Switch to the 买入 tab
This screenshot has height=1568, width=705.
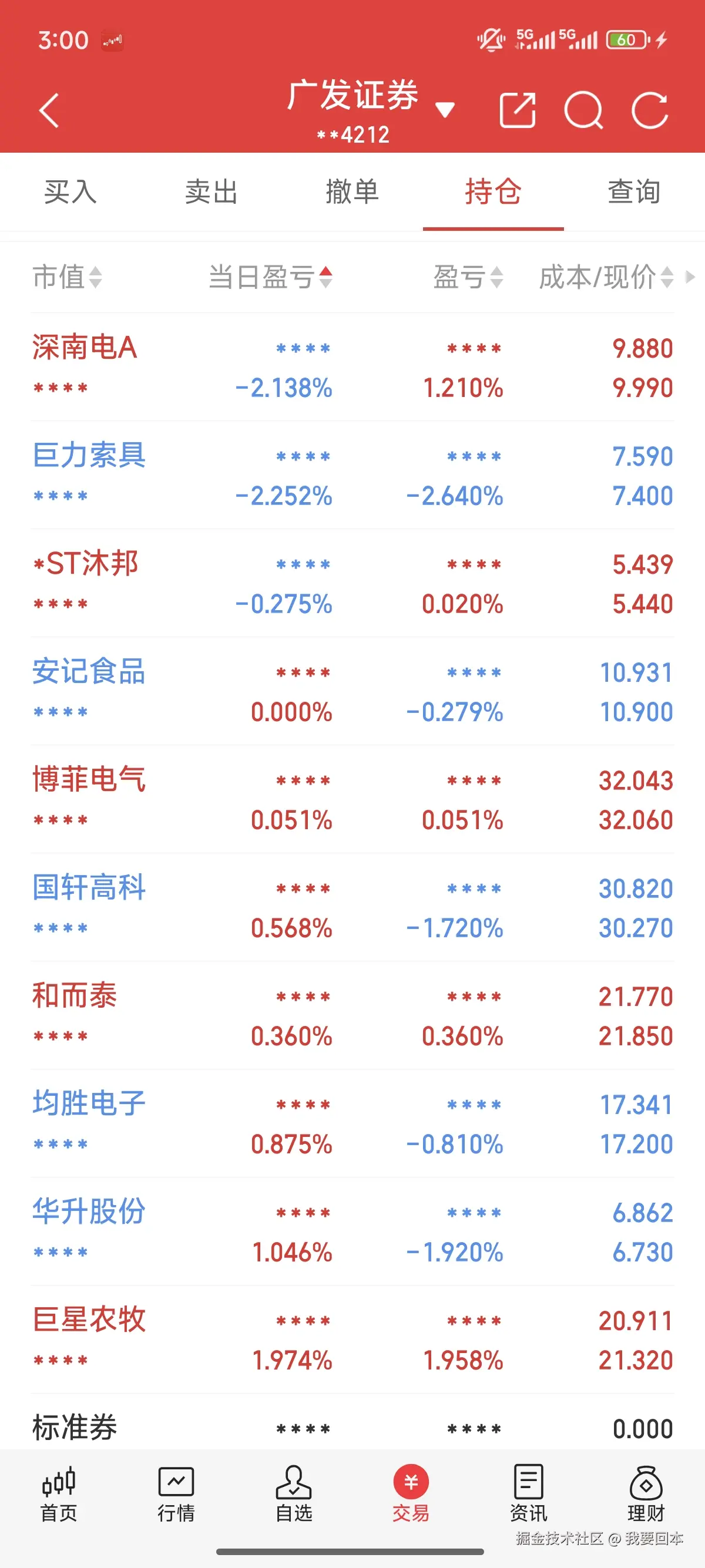[x=70, y=191]
